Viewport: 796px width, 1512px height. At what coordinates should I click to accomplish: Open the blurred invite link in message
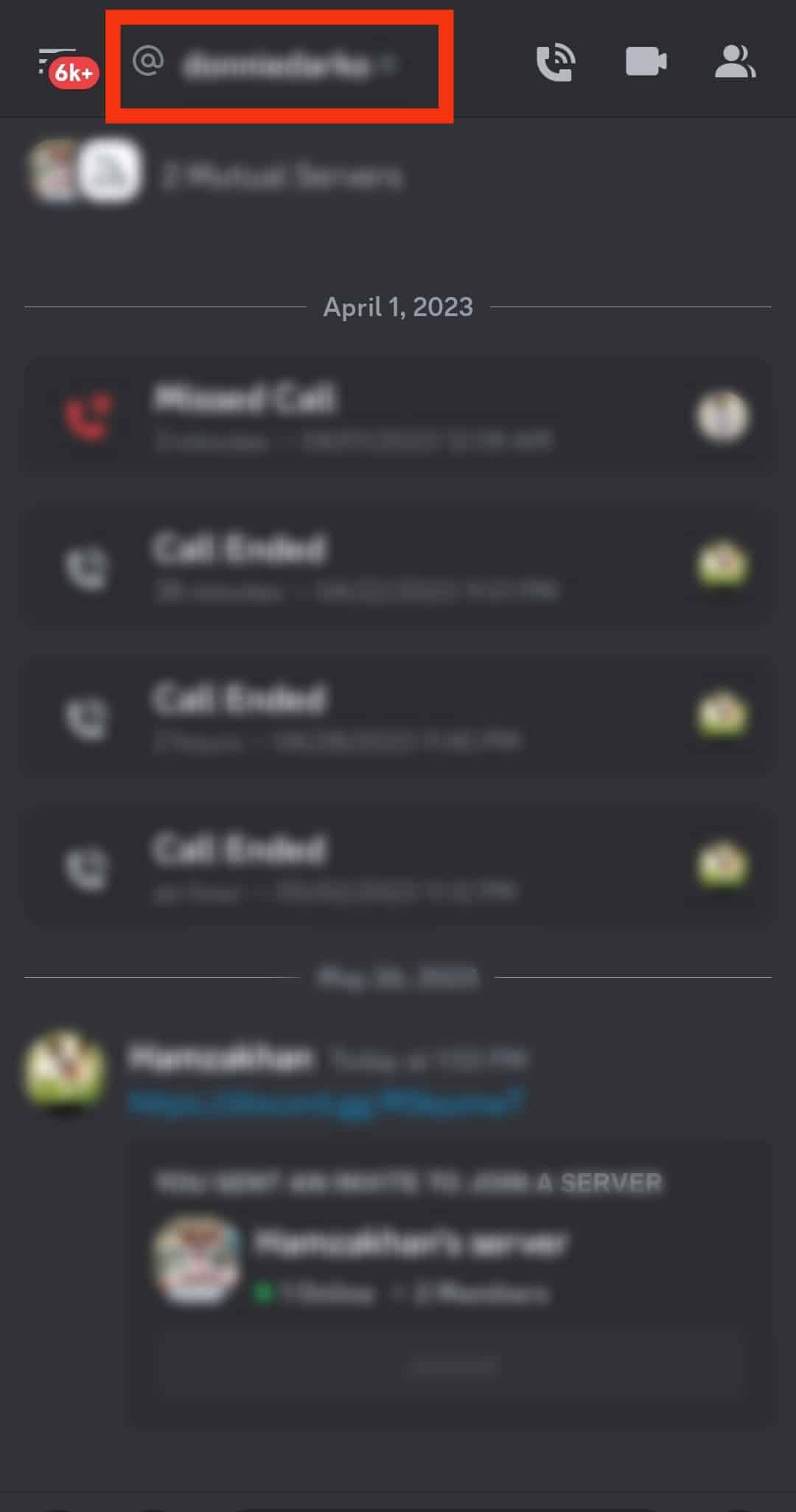point(326,1102)
